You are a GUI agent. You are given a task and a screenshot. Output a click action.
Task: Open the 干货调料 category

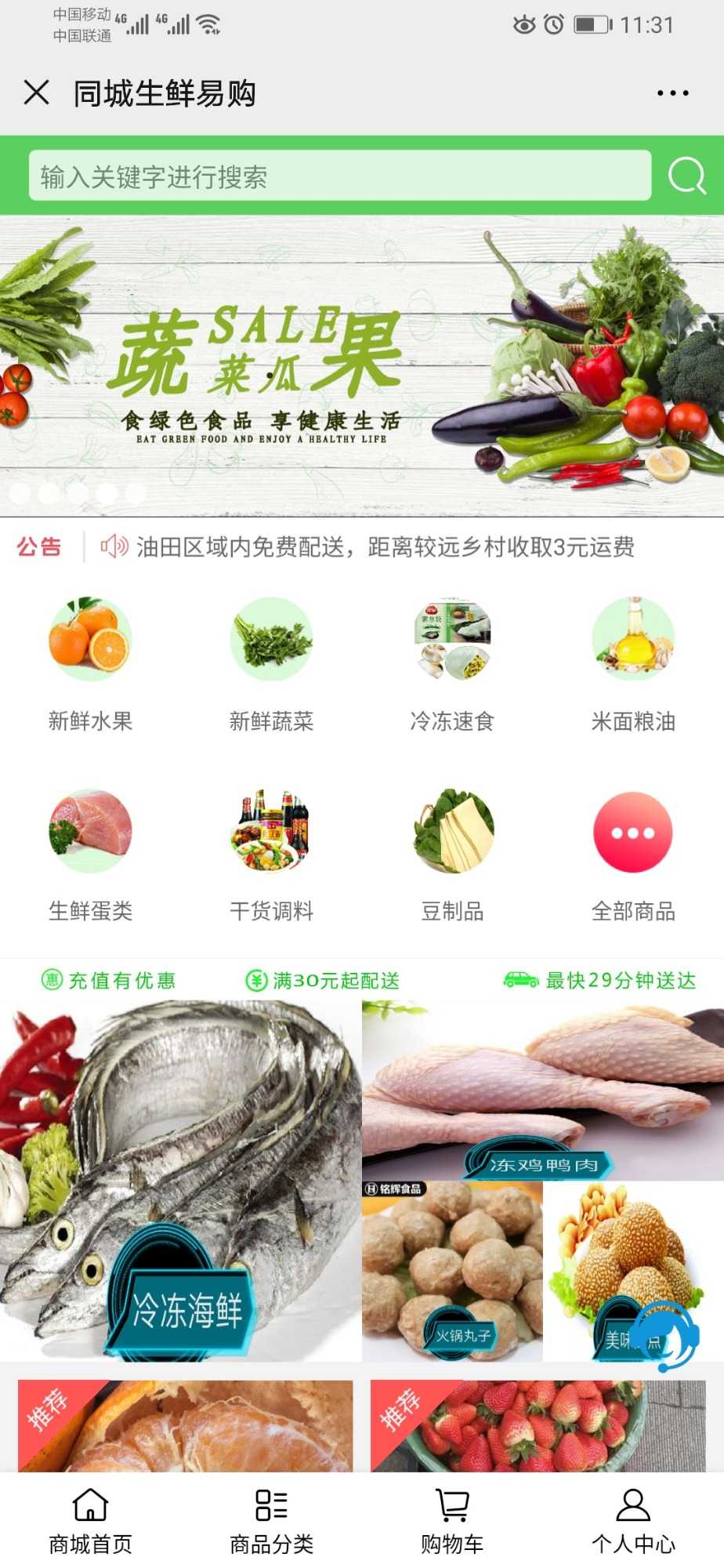click(x=271, y=856)
